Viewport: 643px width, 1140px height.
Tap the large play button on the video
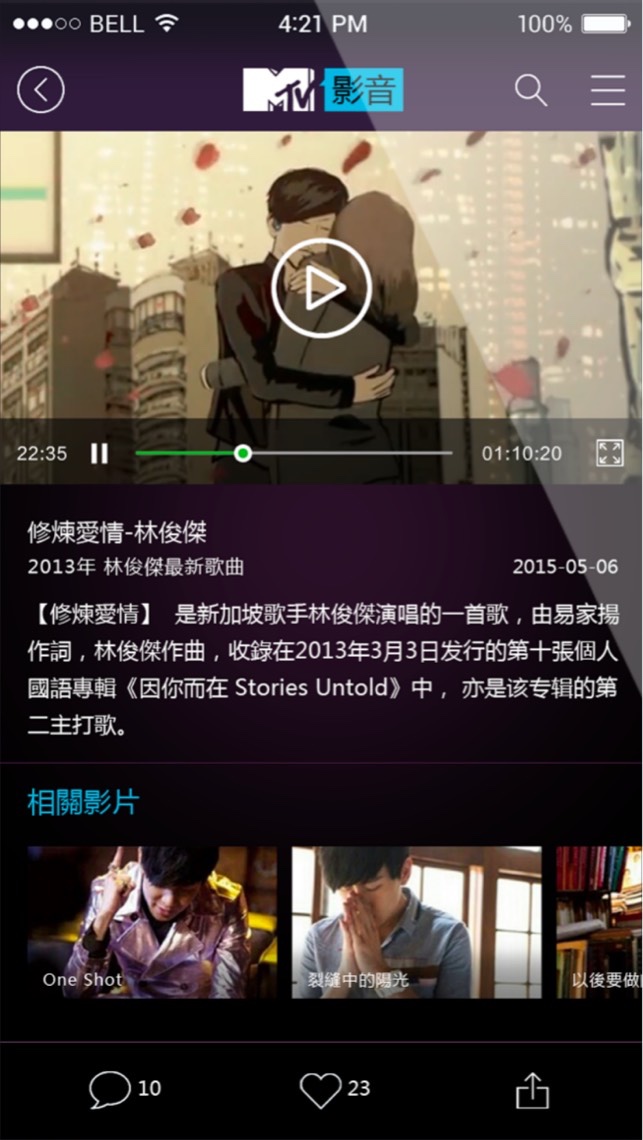[x=321, y=289]
